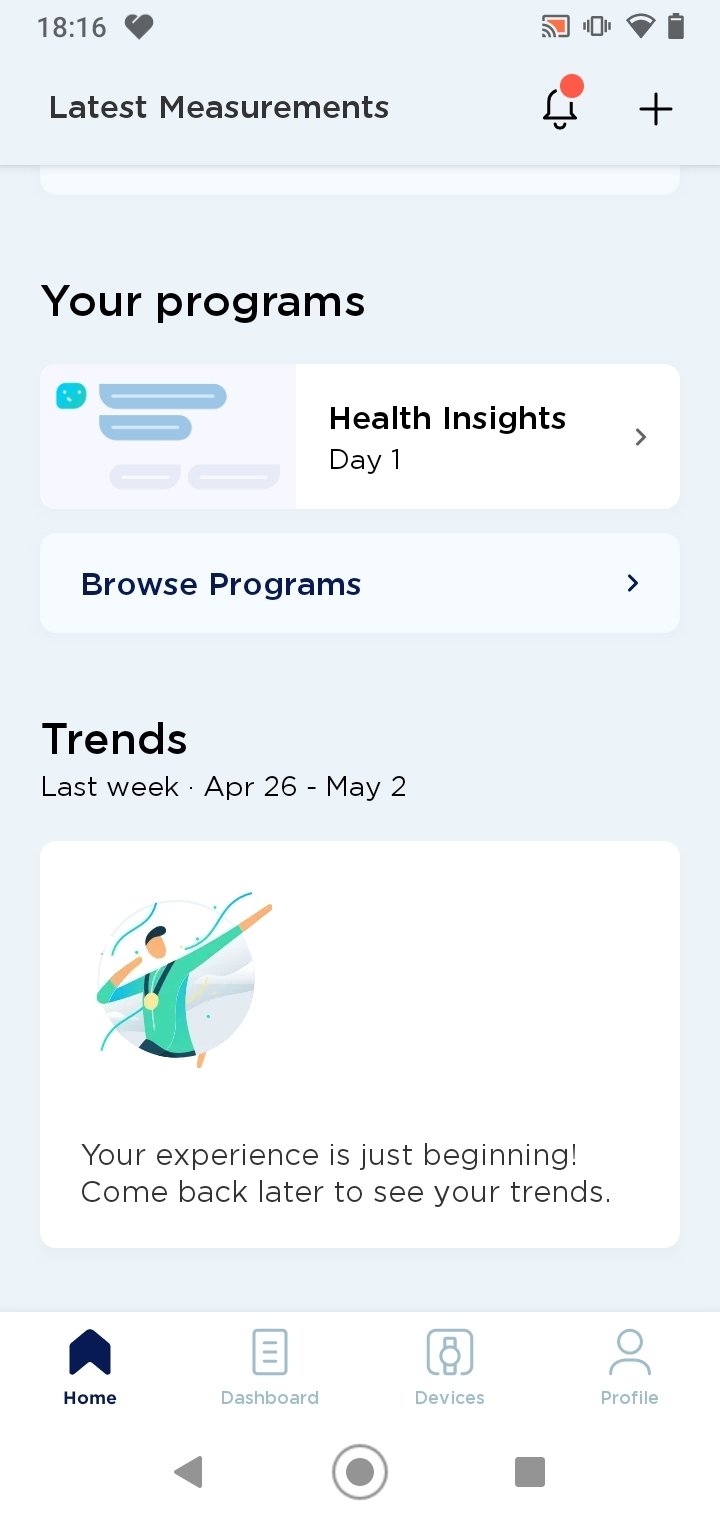Open Browse Programs
The image size is (720, 1520).
click(360, 583)
